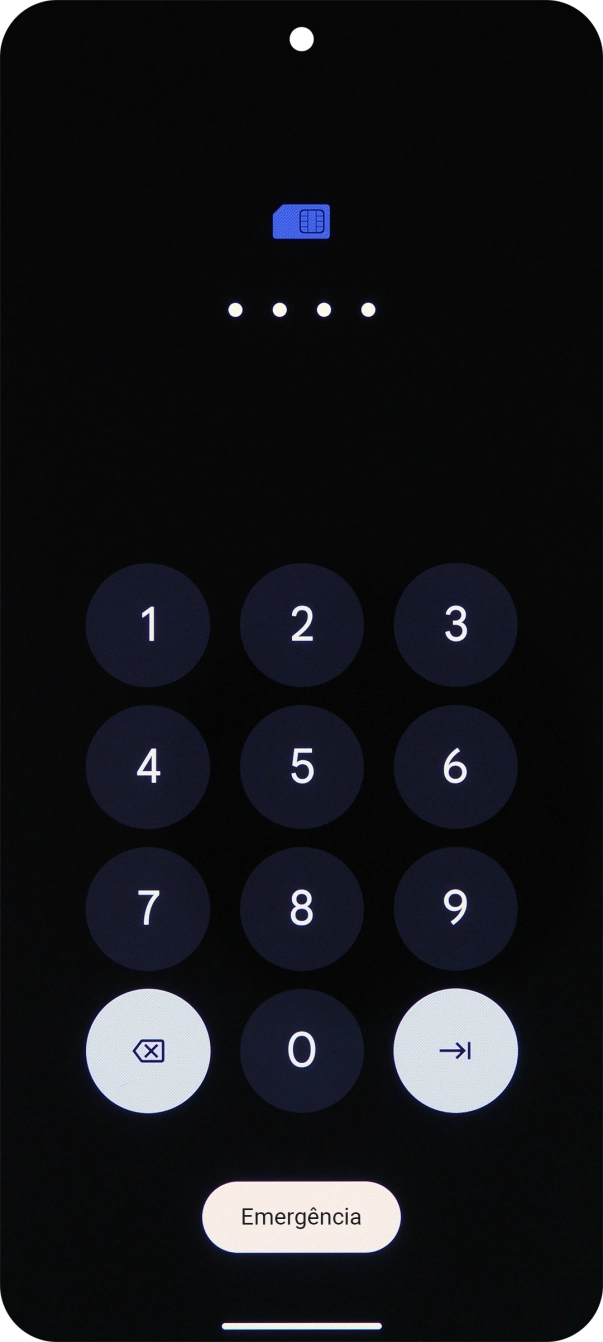Enter digit 9 on the keypad
The width and height of the screenshot is (603, 1342).
click(x=455, y=909)
